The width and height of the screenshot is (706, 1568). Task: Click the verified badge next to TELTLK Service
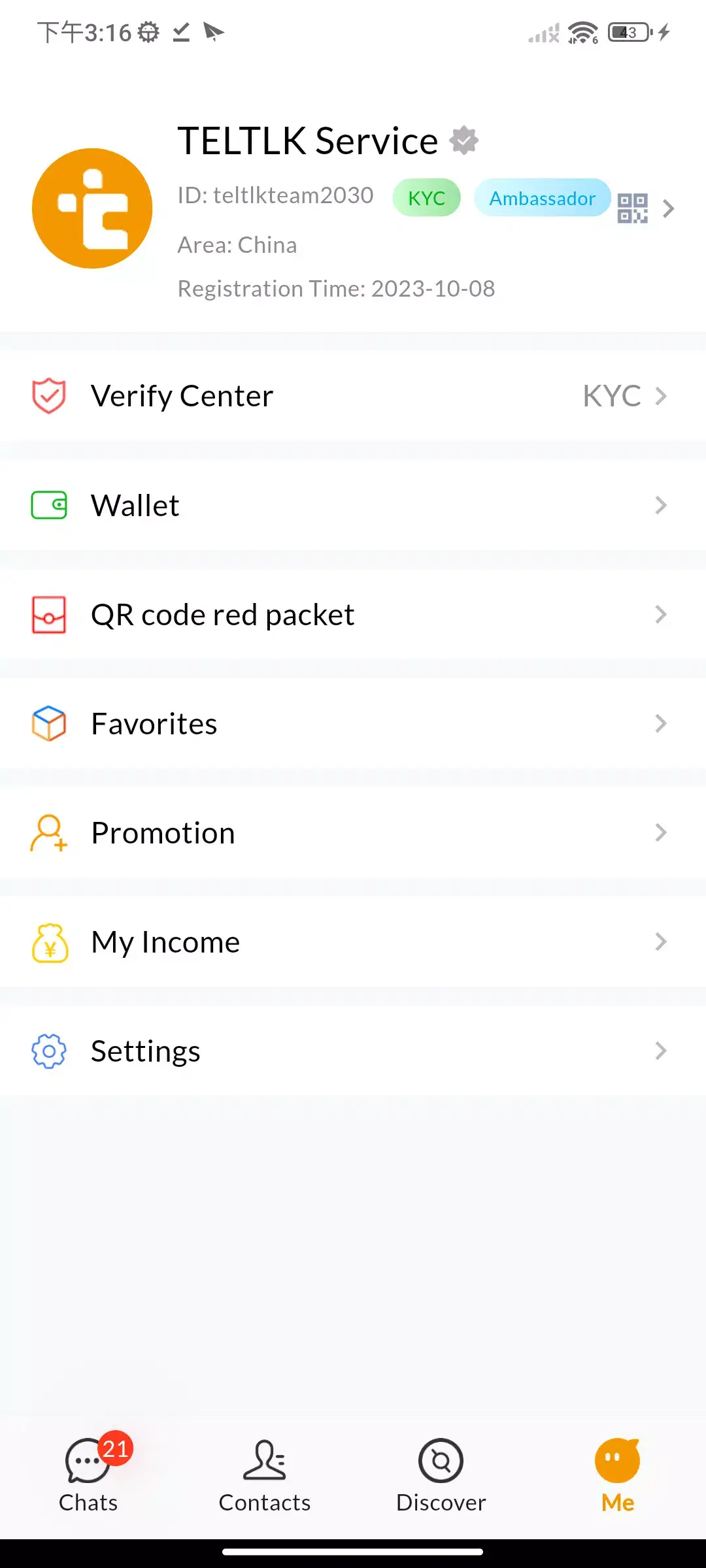click(x=463, y=140)
